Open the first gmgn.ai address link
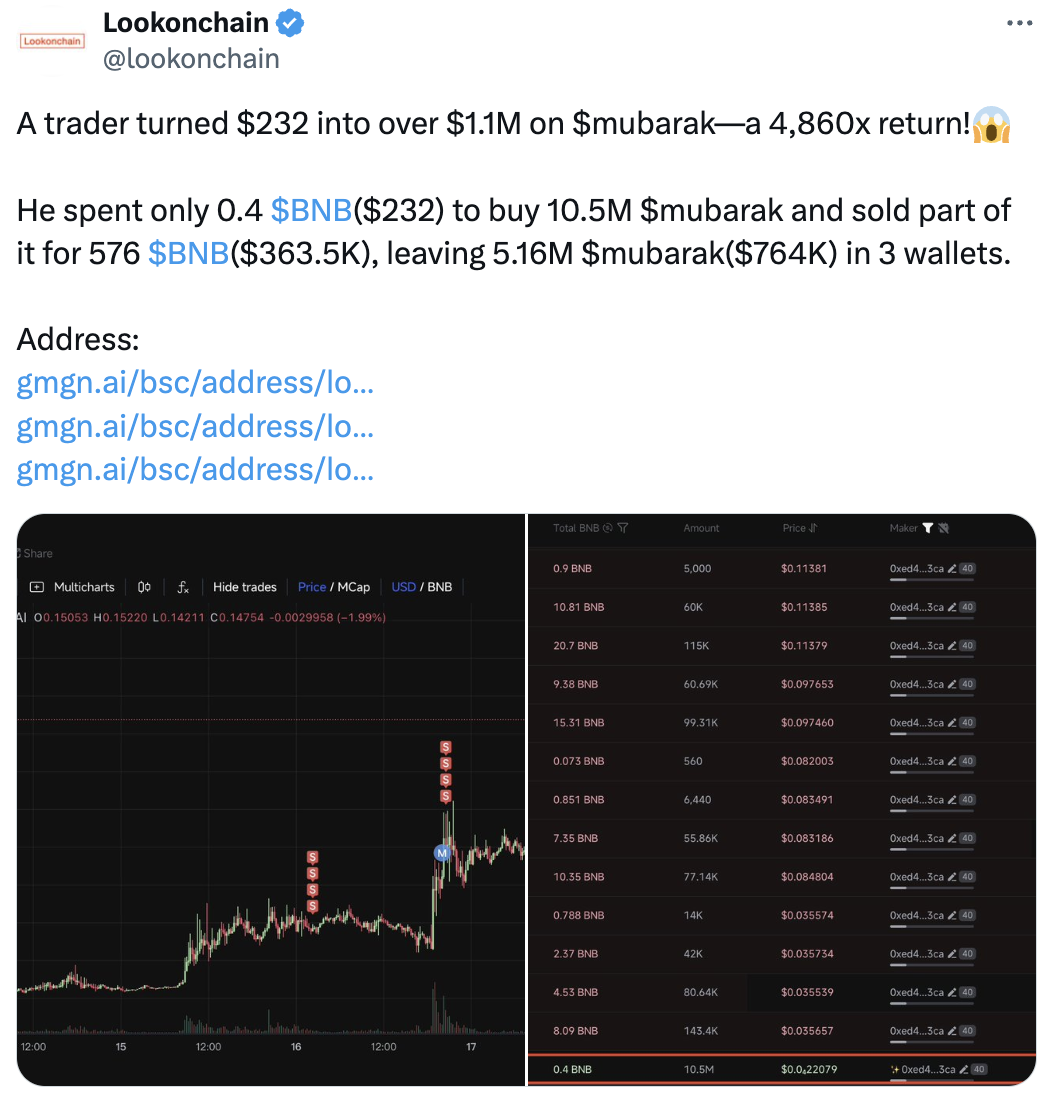The image size is (1052, 1112). (196, 383)
